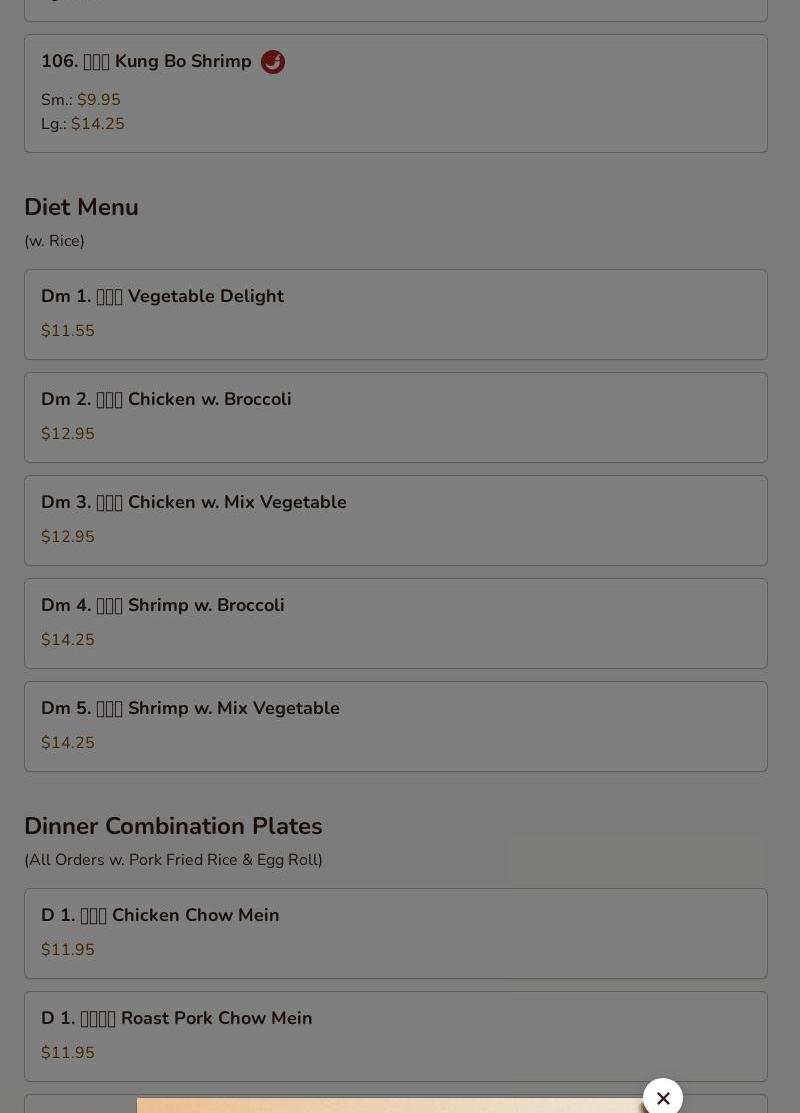Open Dm 3 Chicken w. Mix Vegetable

395,520
